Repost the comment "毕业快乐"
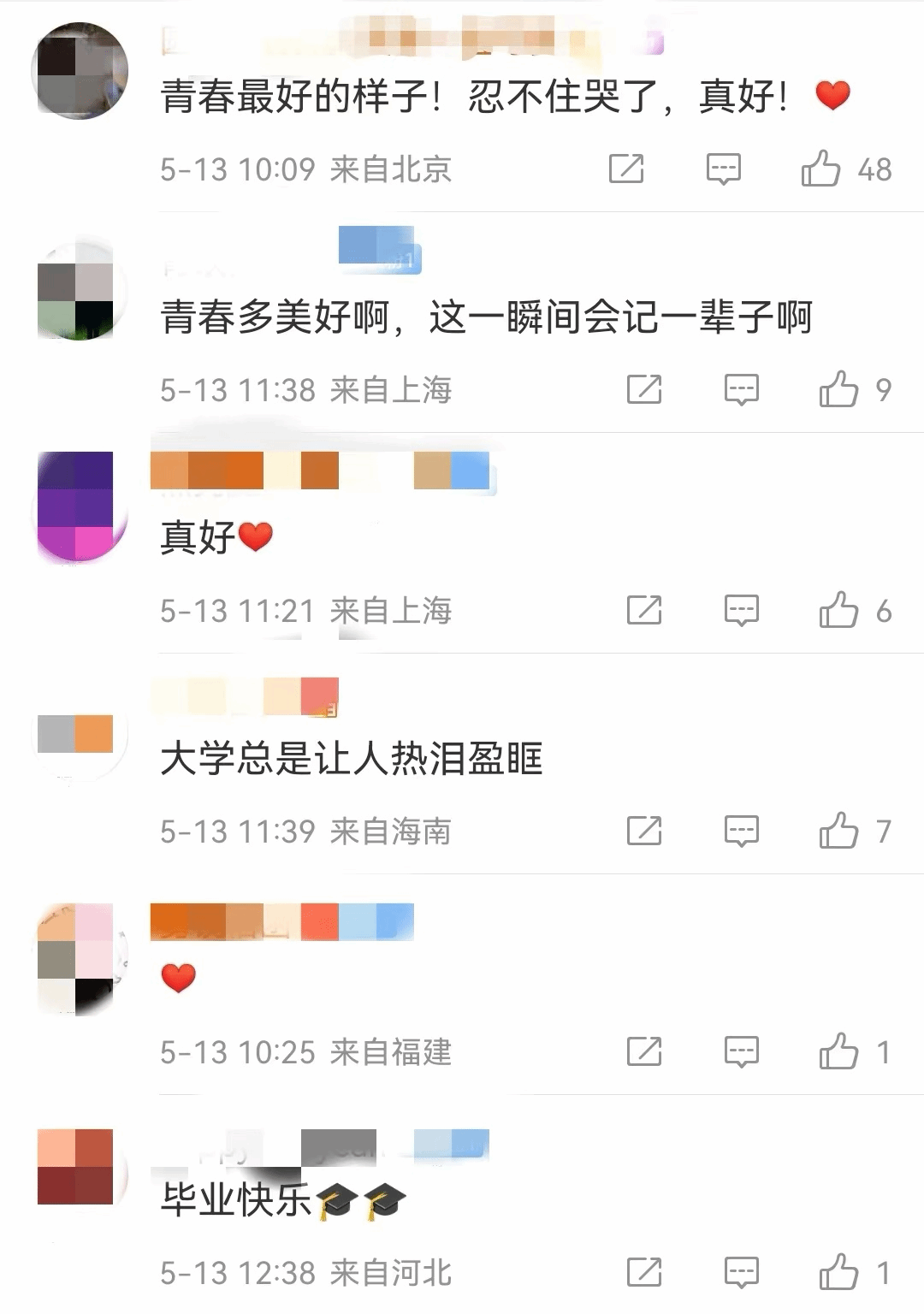Image resolution: width=924 pixels, height=1314 pixels. coord(644,1272)
